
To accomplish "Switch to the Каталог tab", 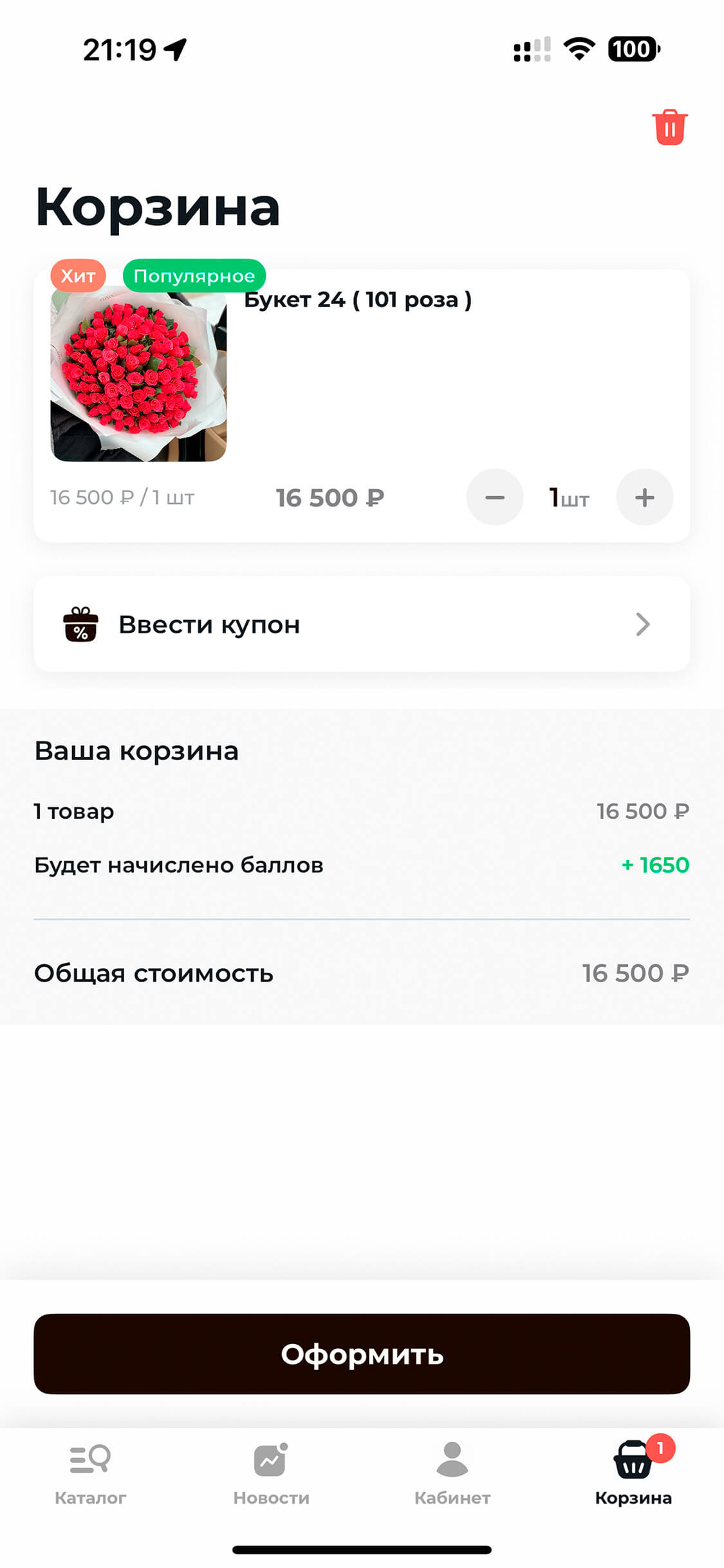I will coord(90,1473).
